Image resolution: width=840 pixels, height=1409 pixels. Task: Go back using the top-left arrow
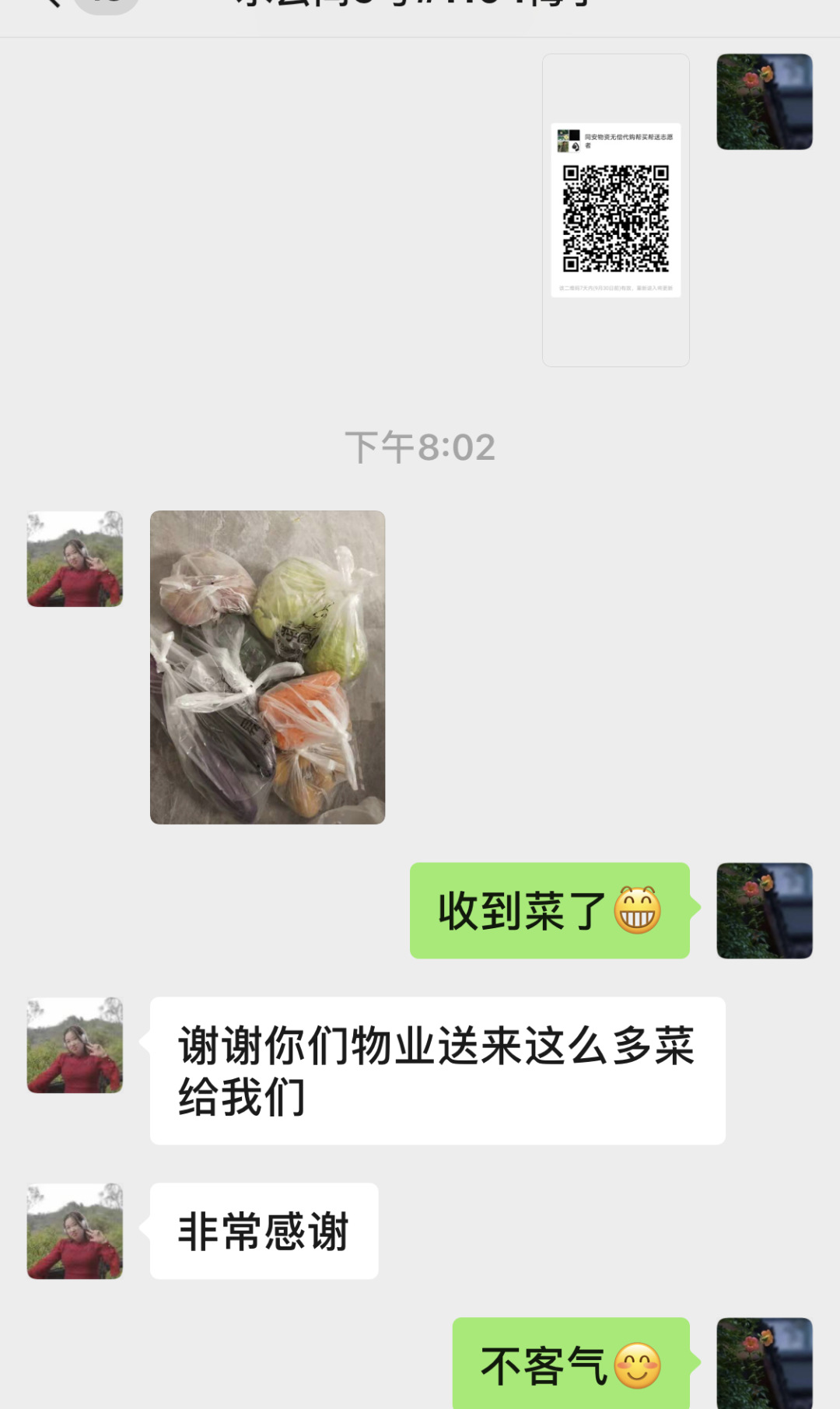tap(51, 3)
